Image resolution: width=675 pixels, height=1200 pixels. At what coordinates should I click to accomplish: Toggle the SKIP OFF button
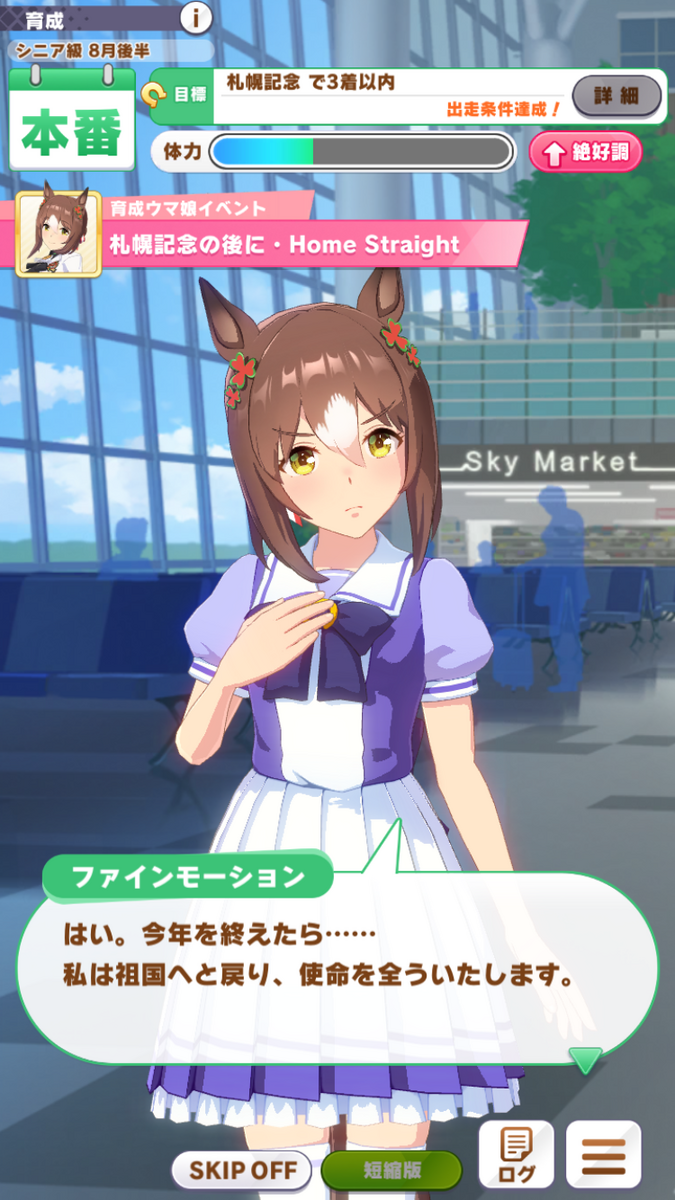coord(243,1169)
